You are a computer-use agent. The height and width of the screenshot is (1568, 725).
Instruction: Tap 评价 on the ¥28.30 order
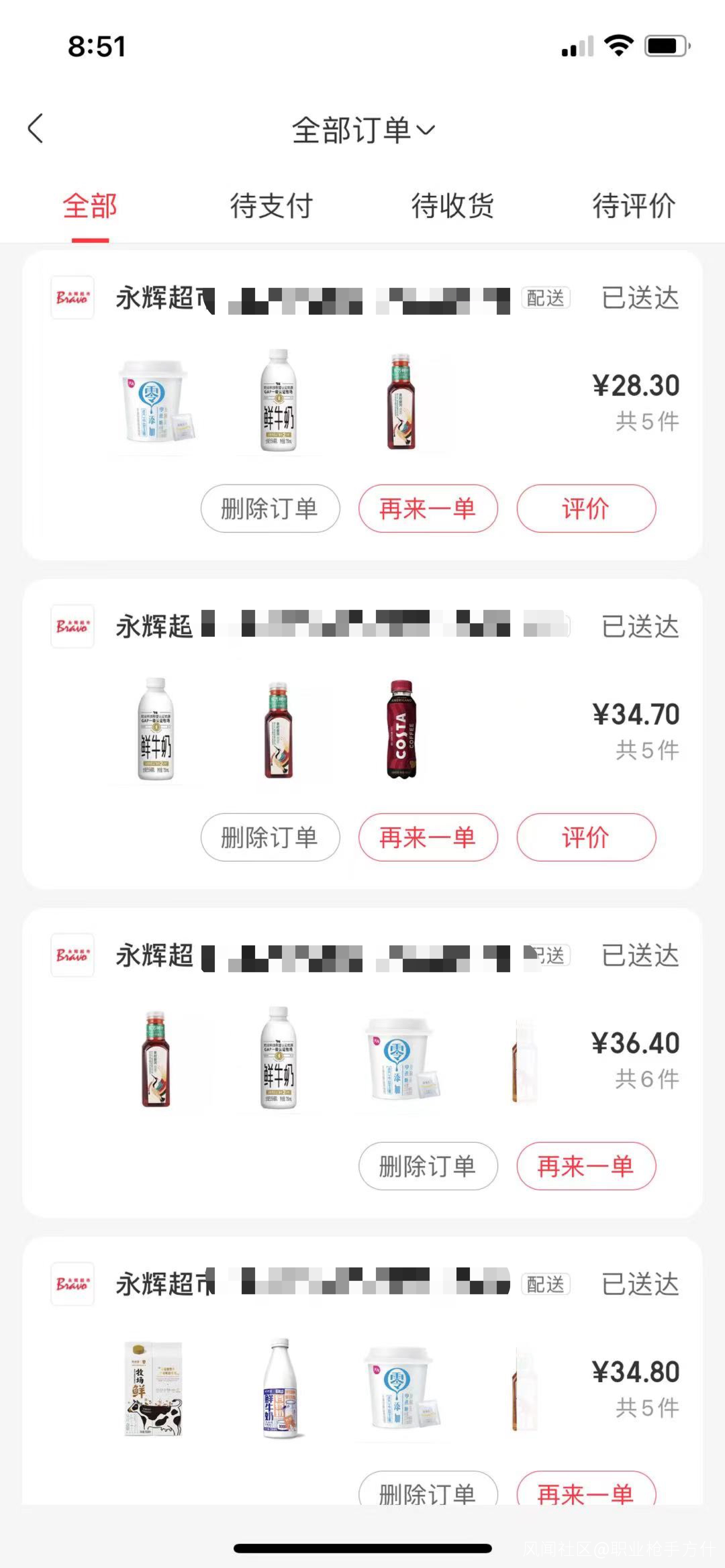click(585, 509)
